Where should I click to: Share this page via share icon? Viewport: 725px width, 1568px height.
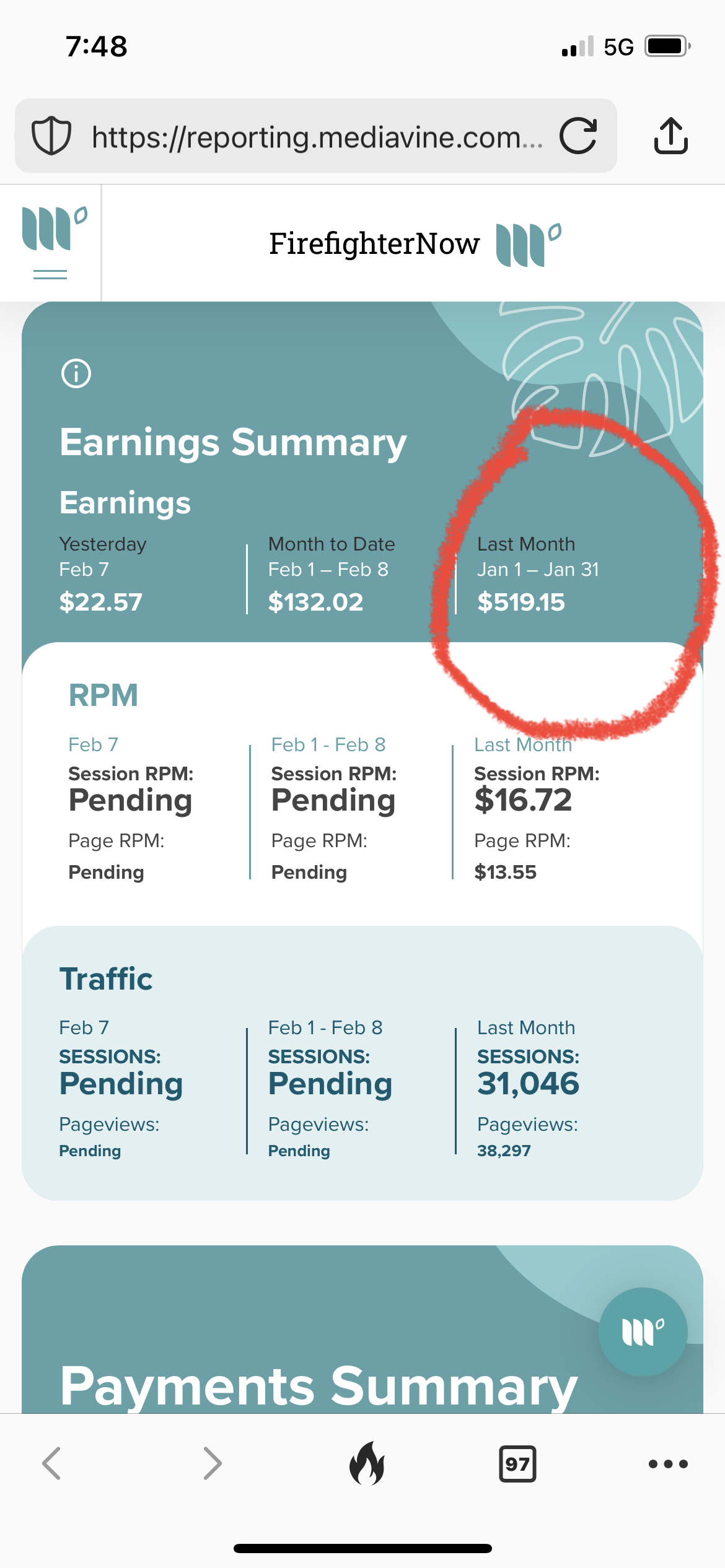coord(671,135)
